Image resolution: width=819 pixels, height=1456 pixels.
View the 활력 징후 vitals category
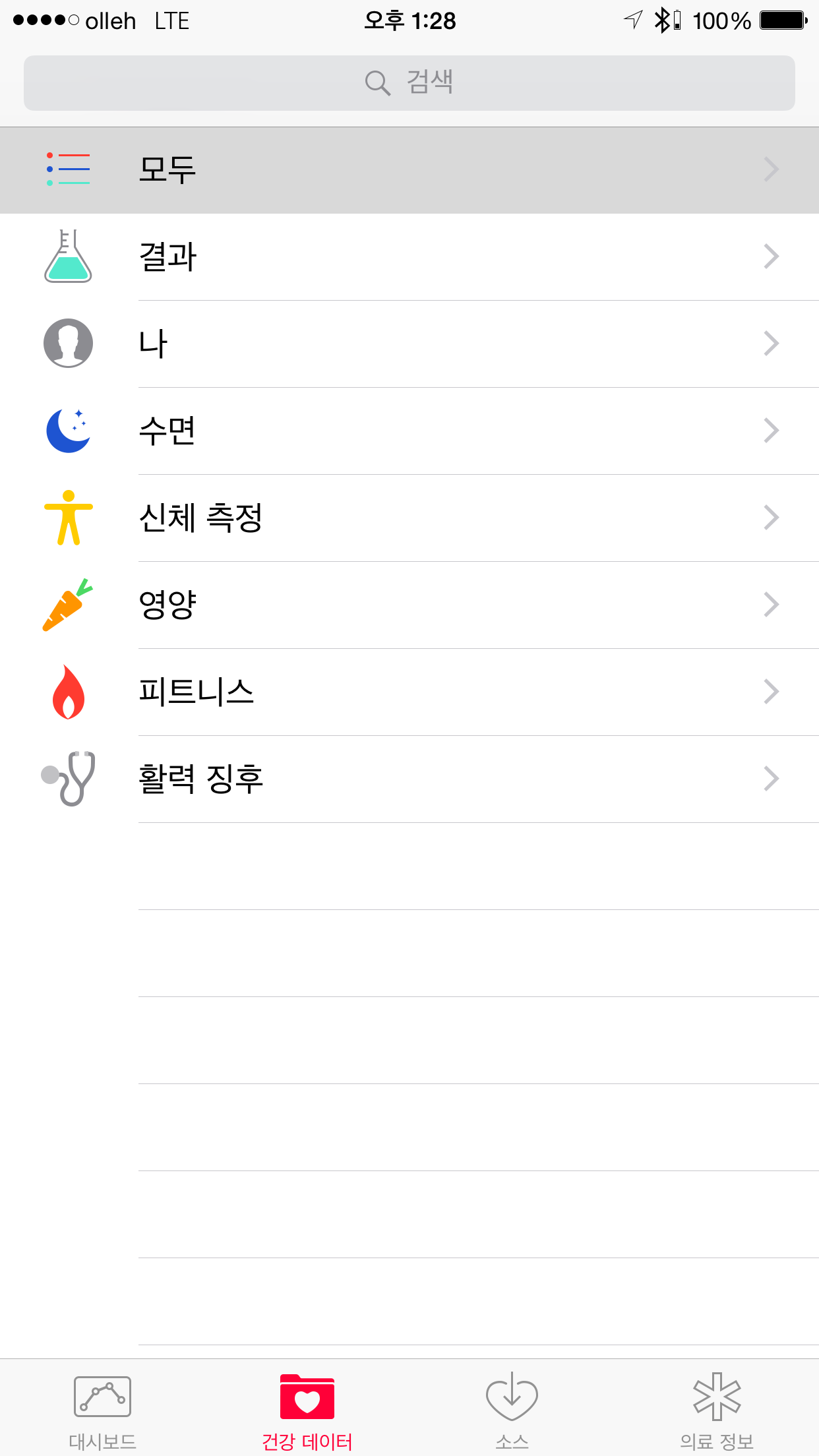[x=409, y=779]
